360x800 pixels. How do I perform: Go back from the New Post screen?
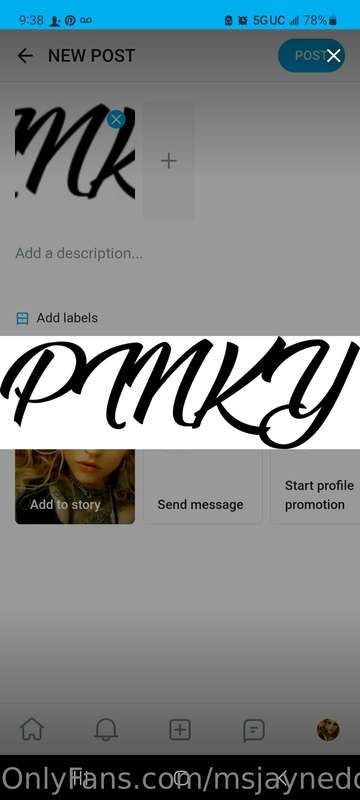24,56
